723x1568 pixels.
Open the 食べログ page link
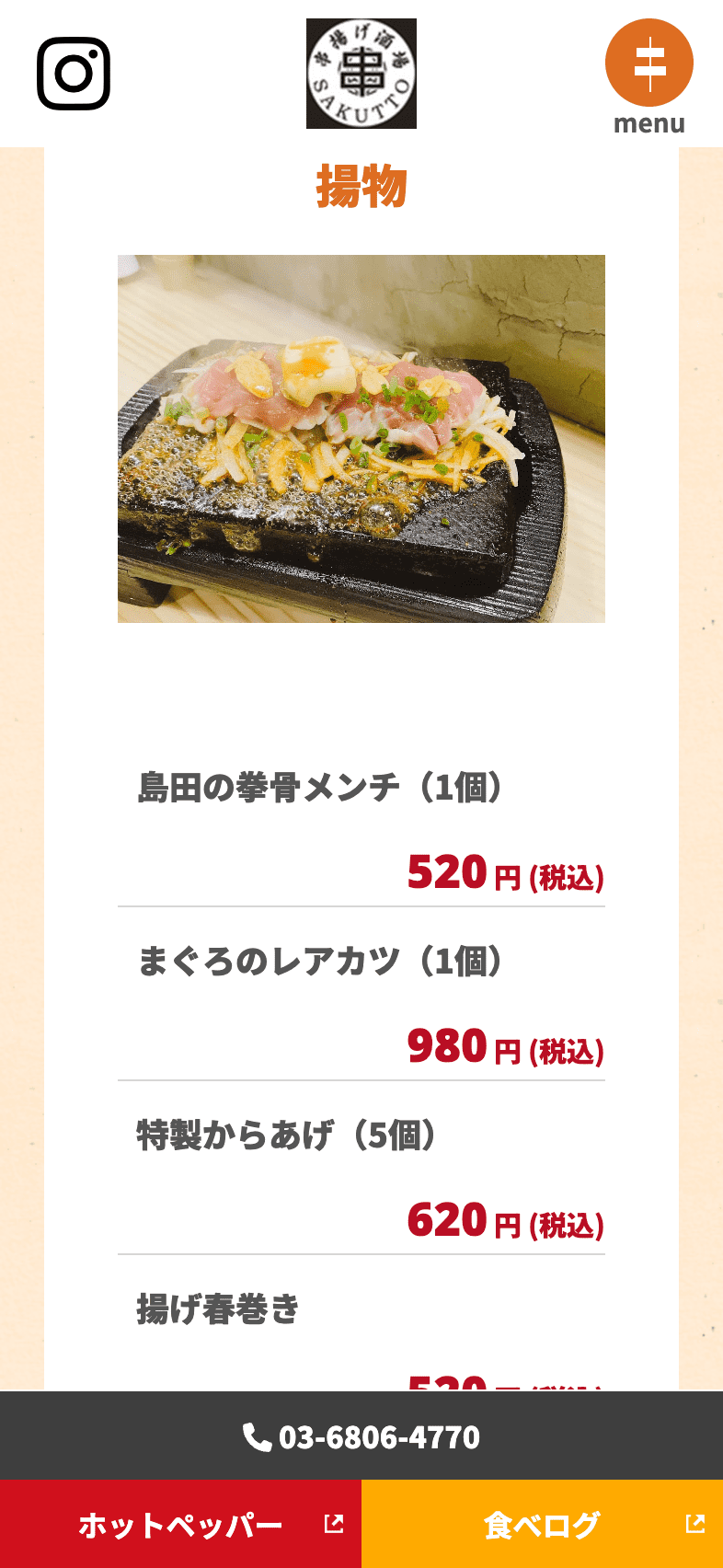click(x=543, y=1525)
